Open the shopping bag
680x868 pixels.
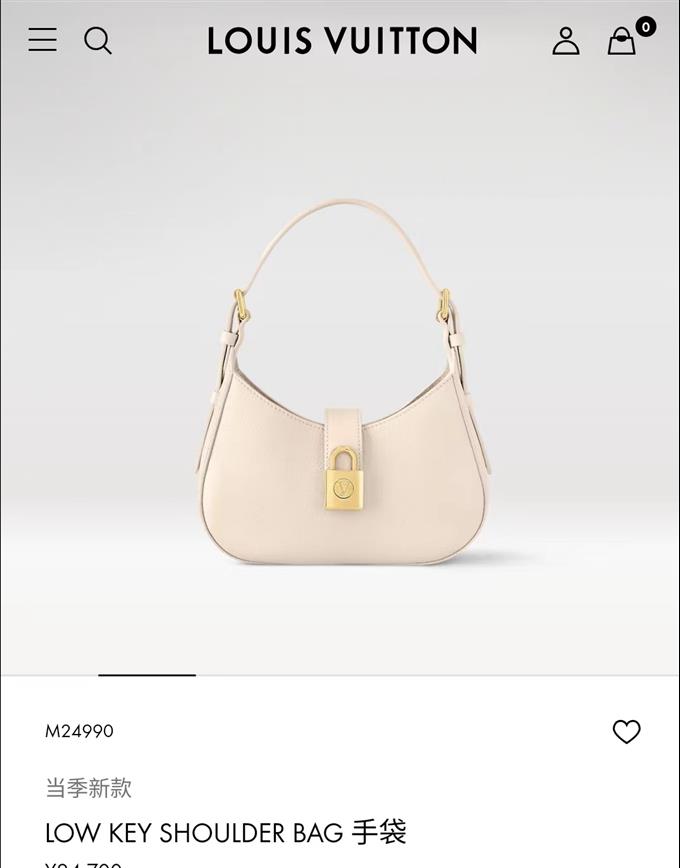pos(623,41)
